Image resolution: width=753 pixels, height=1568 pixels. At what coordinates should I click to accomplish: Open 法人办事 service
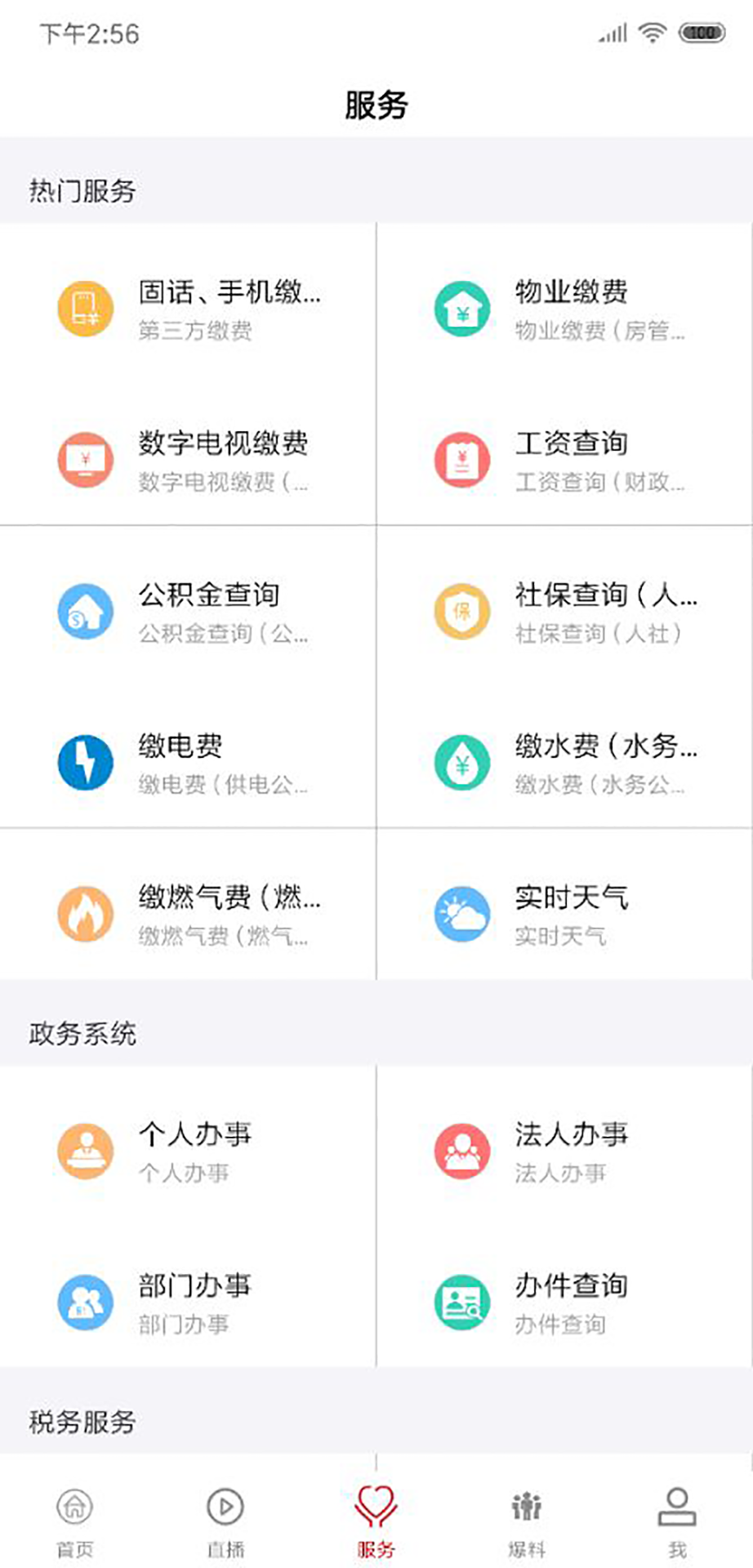tap(564, 1151)
